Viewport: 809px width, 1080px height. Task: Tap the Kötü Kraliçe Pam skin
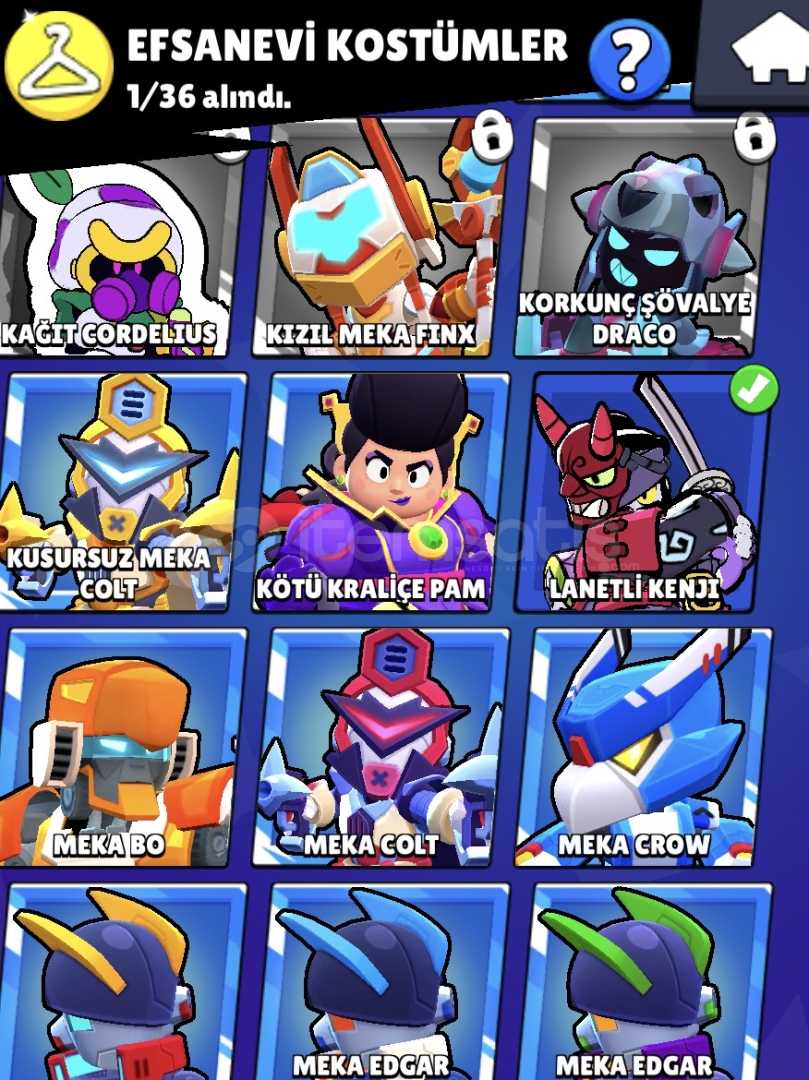point(385,490)
